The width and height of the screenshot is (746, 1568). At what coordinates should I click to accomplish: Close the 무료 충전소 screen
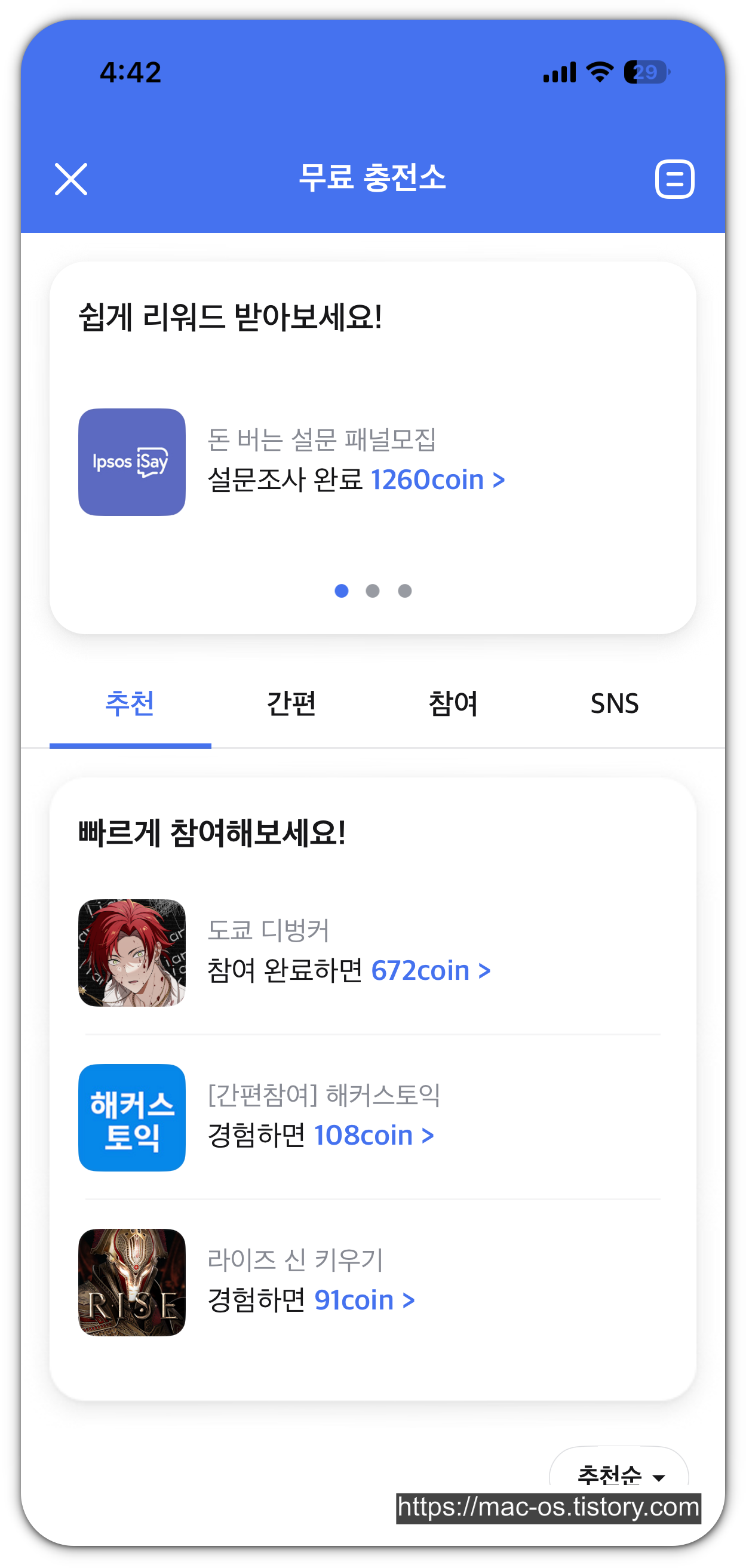71,179
